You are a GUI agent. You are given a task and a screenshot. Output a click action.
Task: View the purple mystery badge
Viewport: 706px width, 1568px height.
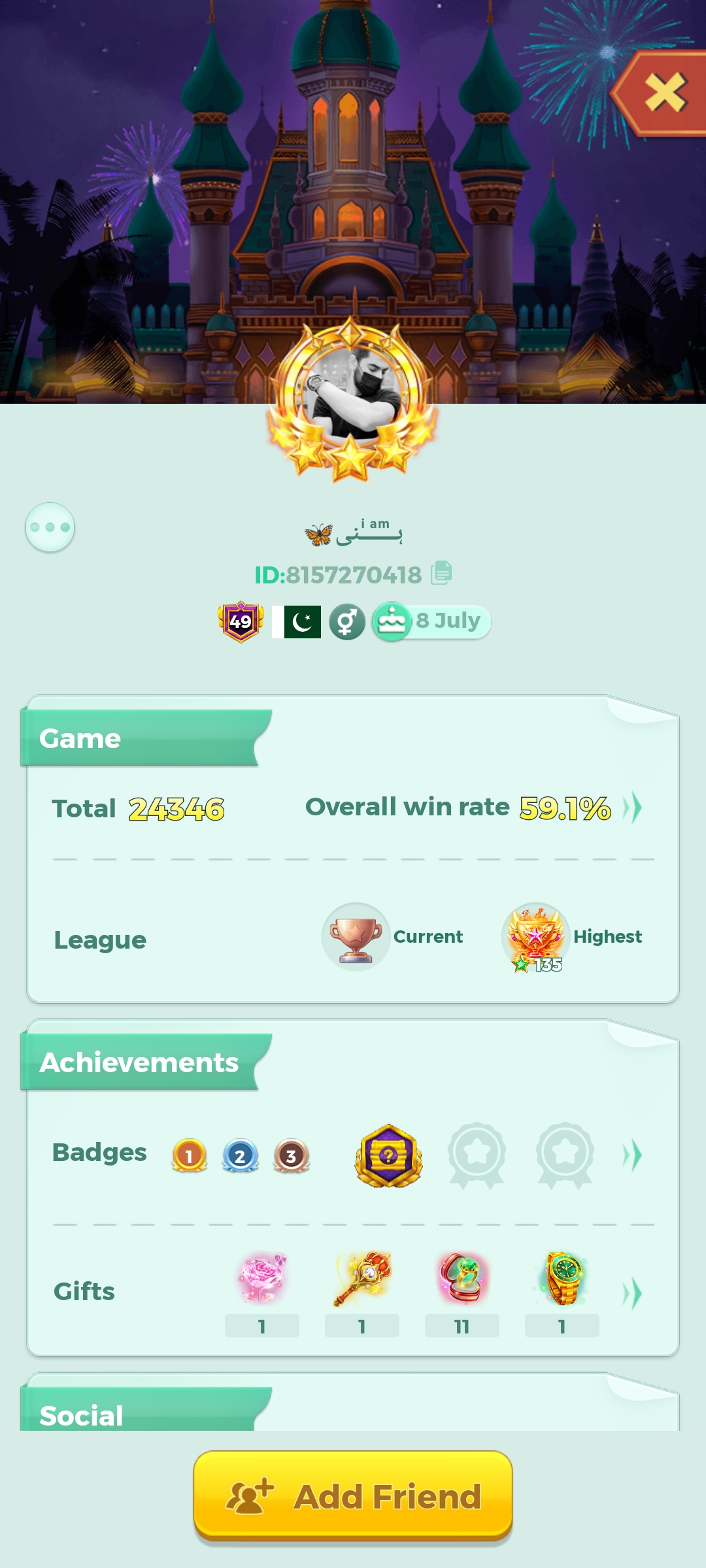click(x=388, y=1155)
